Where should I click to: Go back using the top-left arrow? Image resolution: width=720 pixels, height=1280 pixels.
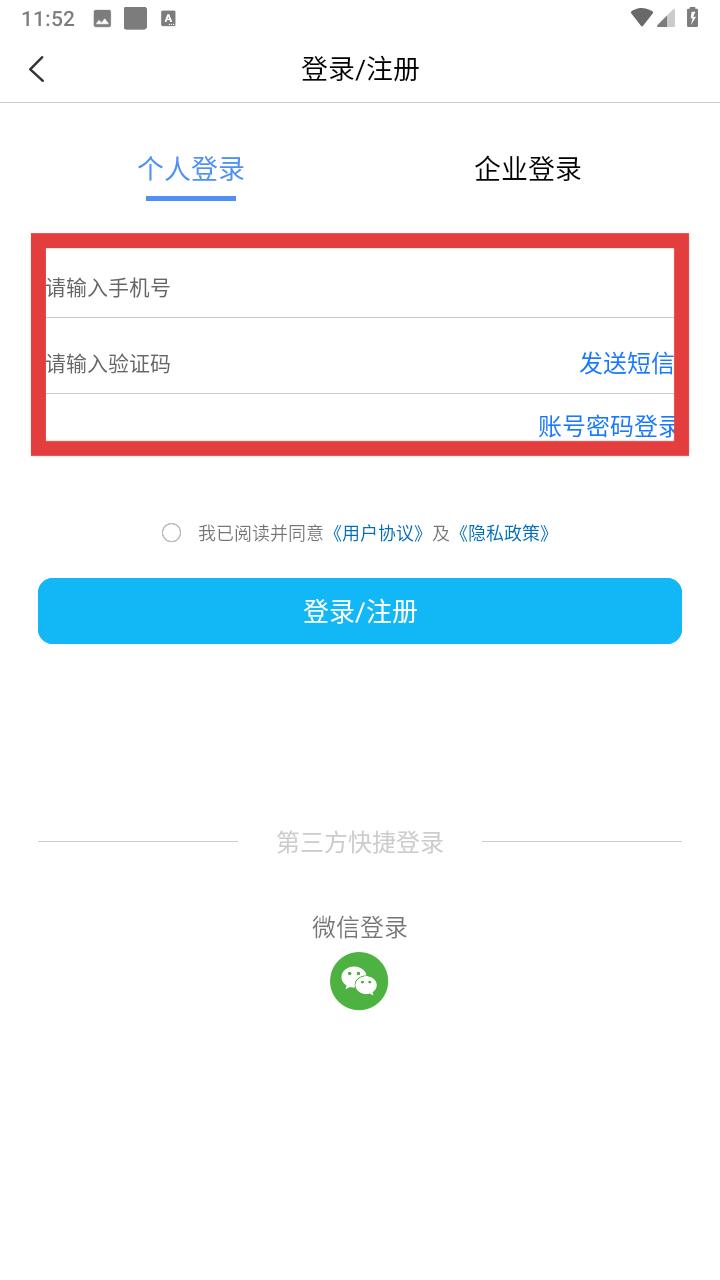[x=37, y=69]
